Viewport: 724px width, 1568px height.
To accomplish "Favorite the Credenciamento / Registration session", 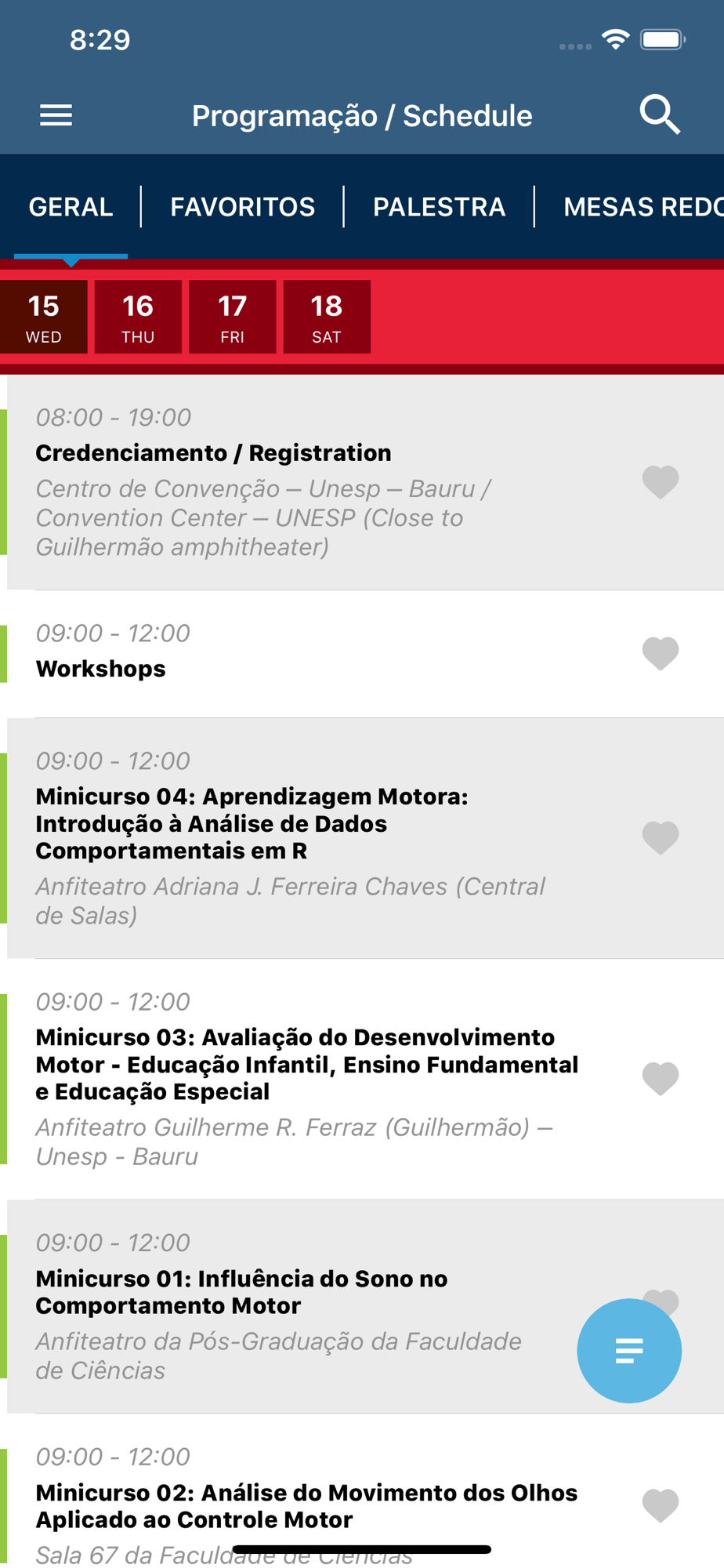I will [661, 481].
